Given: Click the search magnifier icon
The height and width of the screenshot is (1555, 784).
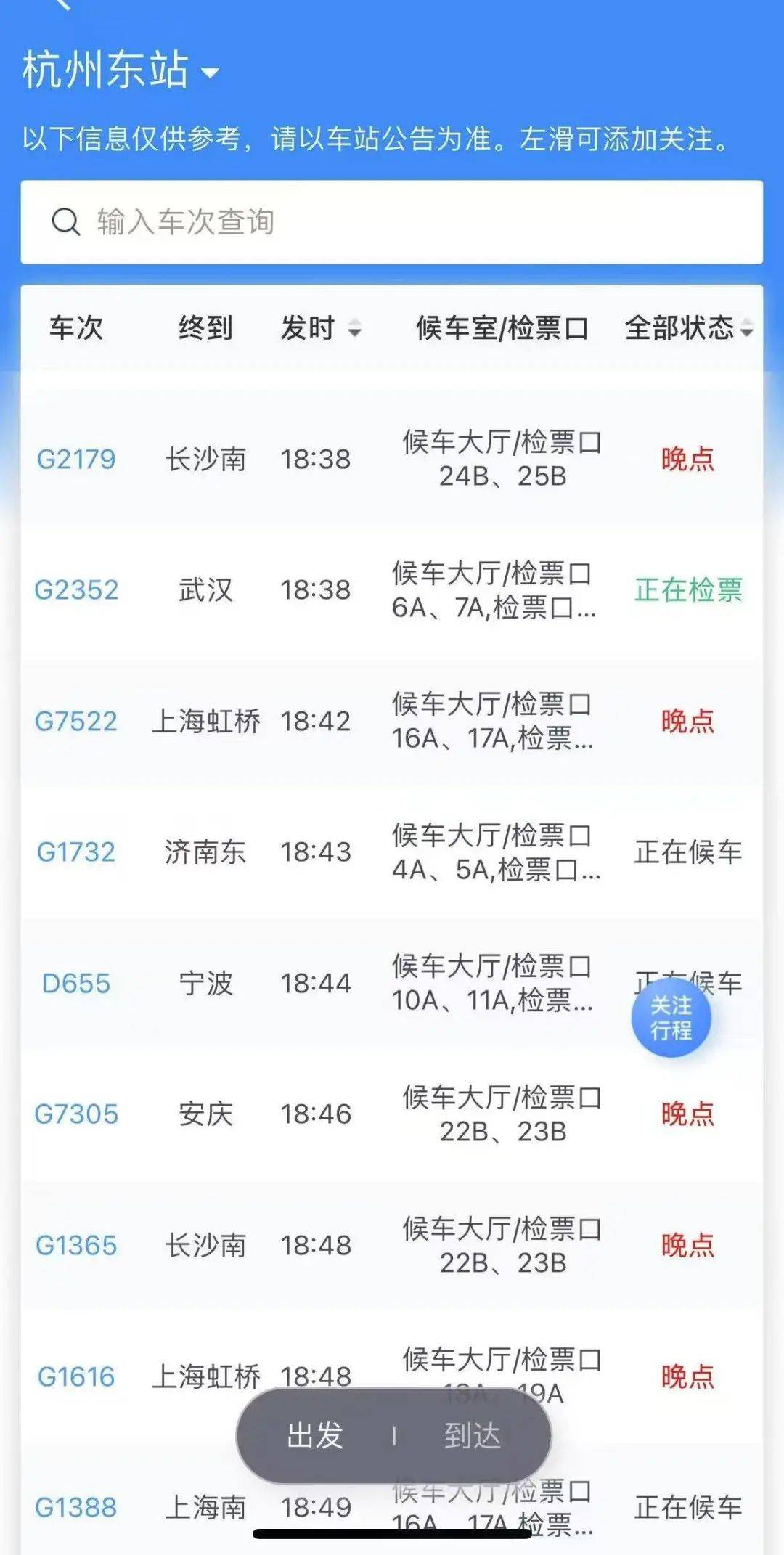Looking at the screenshot, I should (65, 222).
